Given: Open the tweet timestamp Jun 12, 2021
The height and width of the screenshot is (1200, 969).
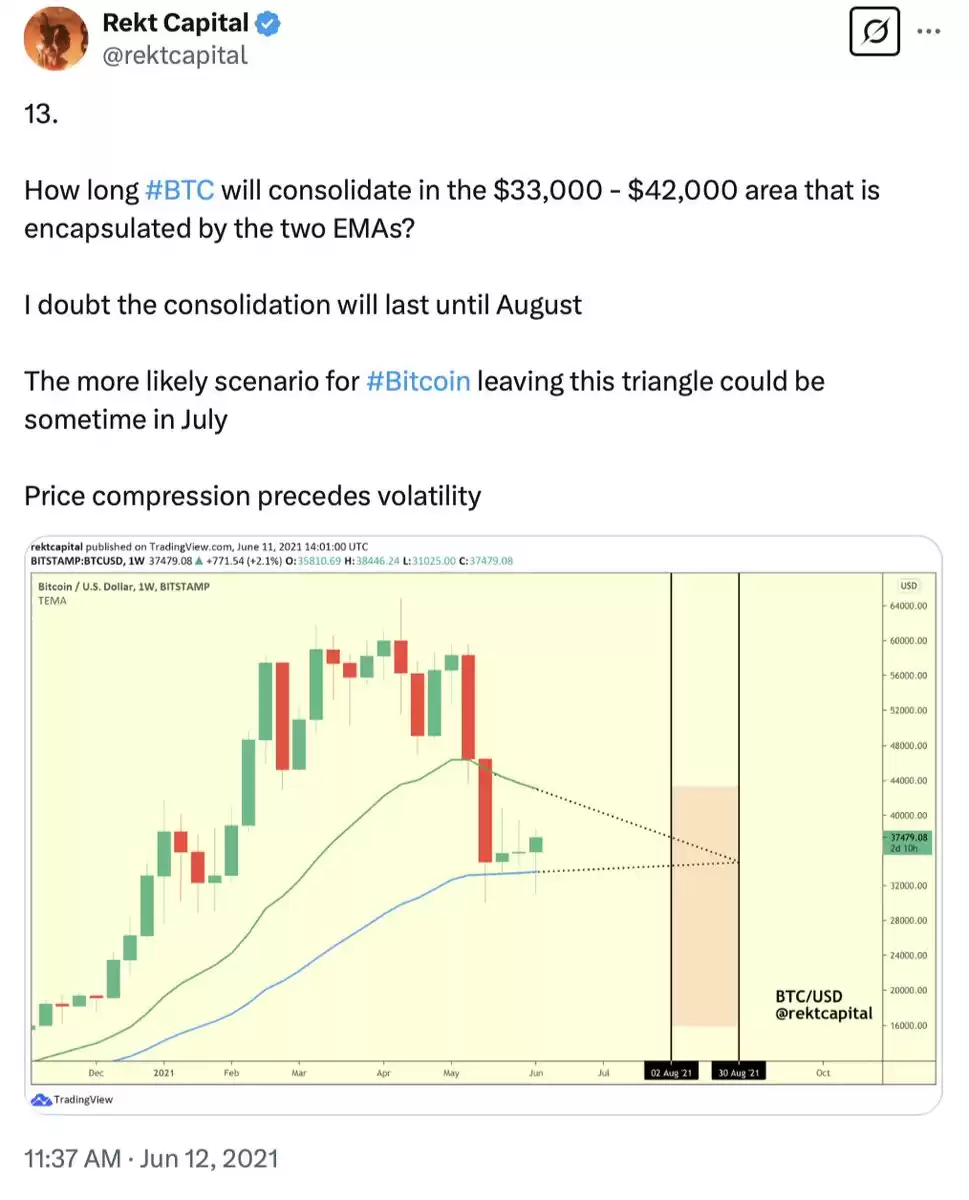Looking at the screenshot, I should (150, 1158).
